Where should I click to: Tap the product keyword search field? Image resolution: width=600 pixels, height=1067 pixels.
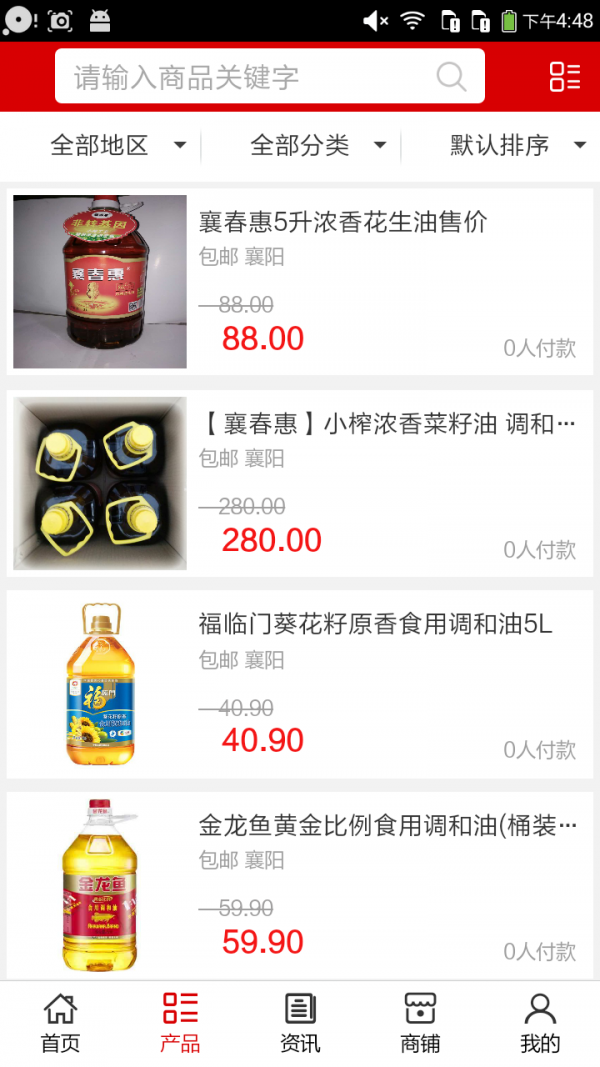(250, 77)
